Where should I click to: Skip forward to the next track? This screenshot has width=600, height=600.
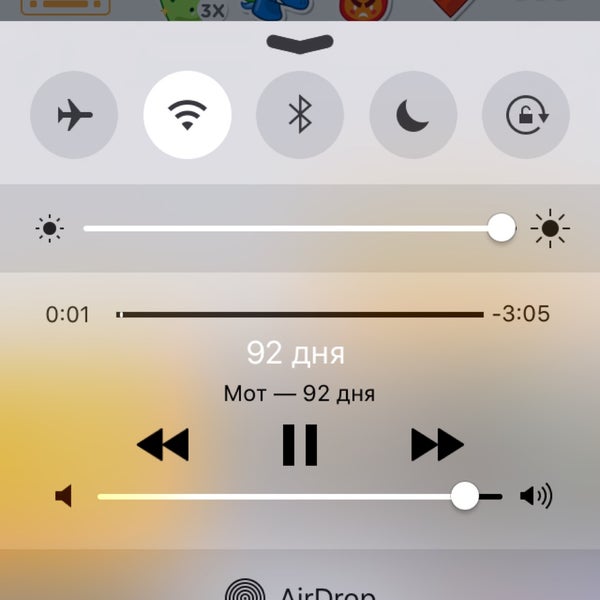coord(437,444)
